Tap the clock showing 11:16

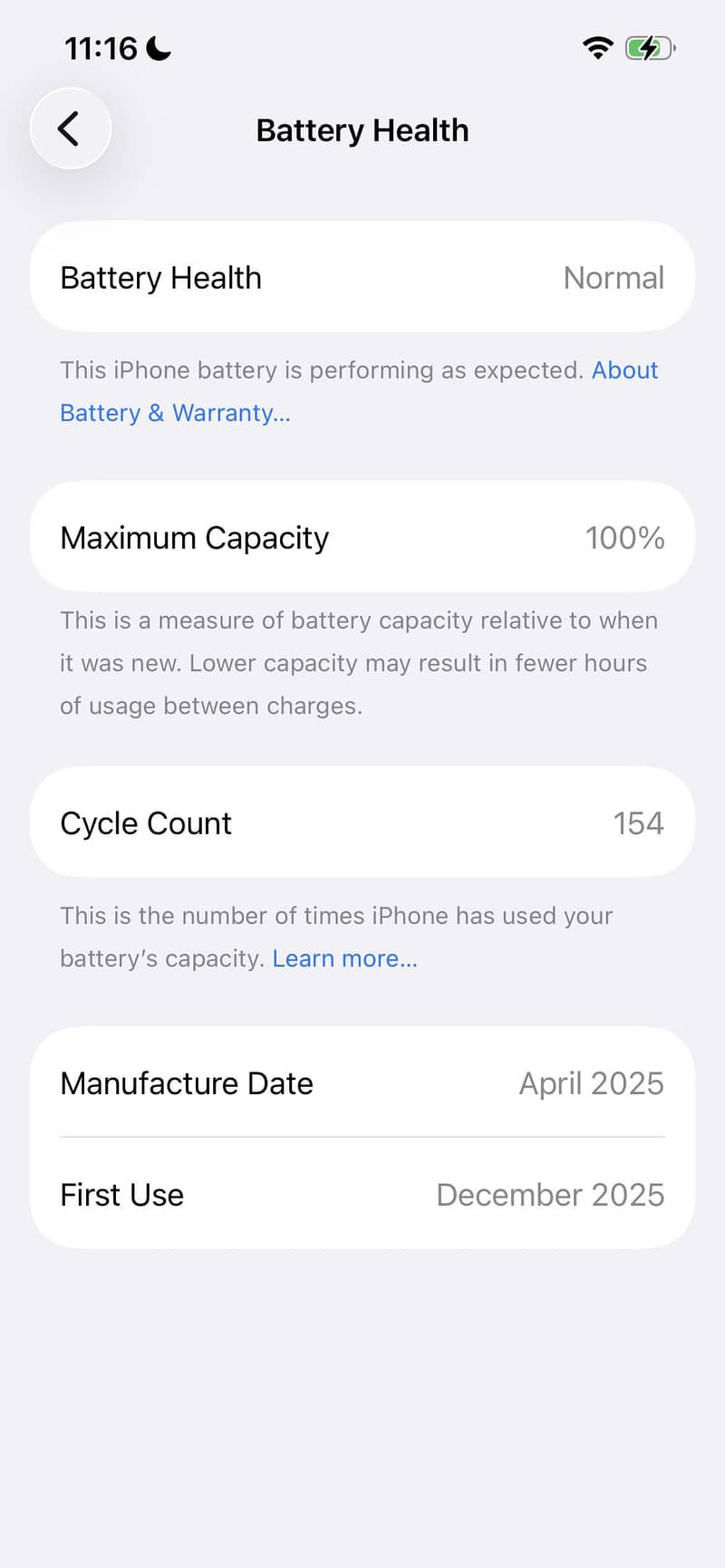(x=102, y=49)
